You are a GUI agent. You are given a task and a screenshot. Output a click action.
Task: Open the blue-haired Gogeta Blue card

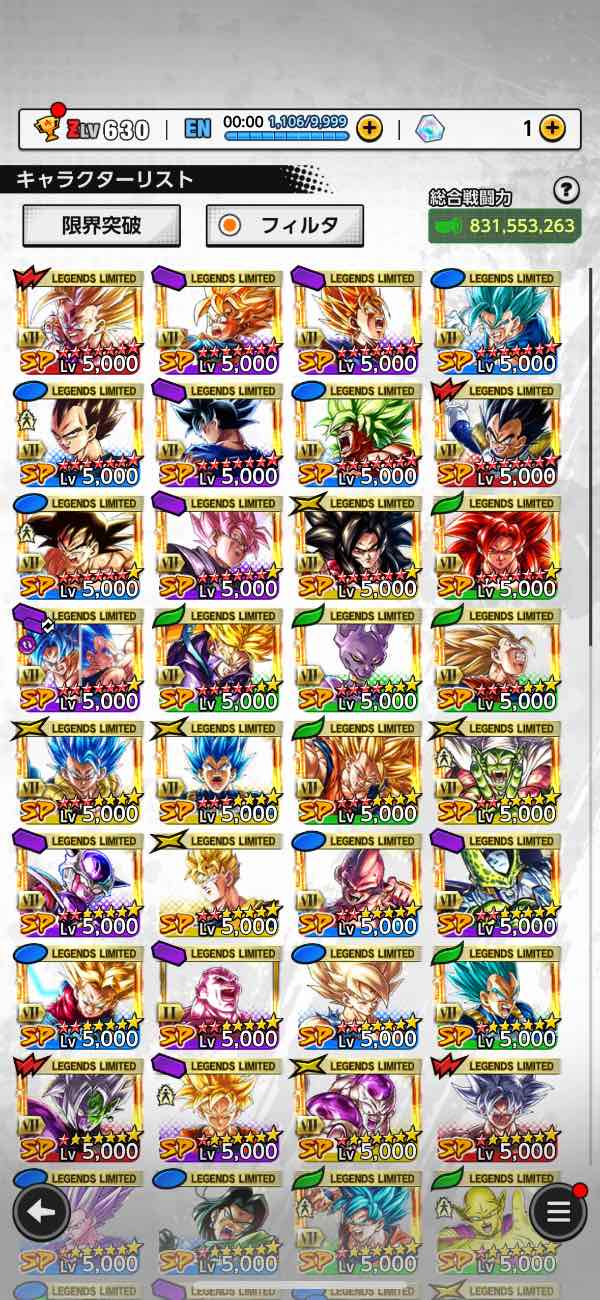tap(78, 772)
